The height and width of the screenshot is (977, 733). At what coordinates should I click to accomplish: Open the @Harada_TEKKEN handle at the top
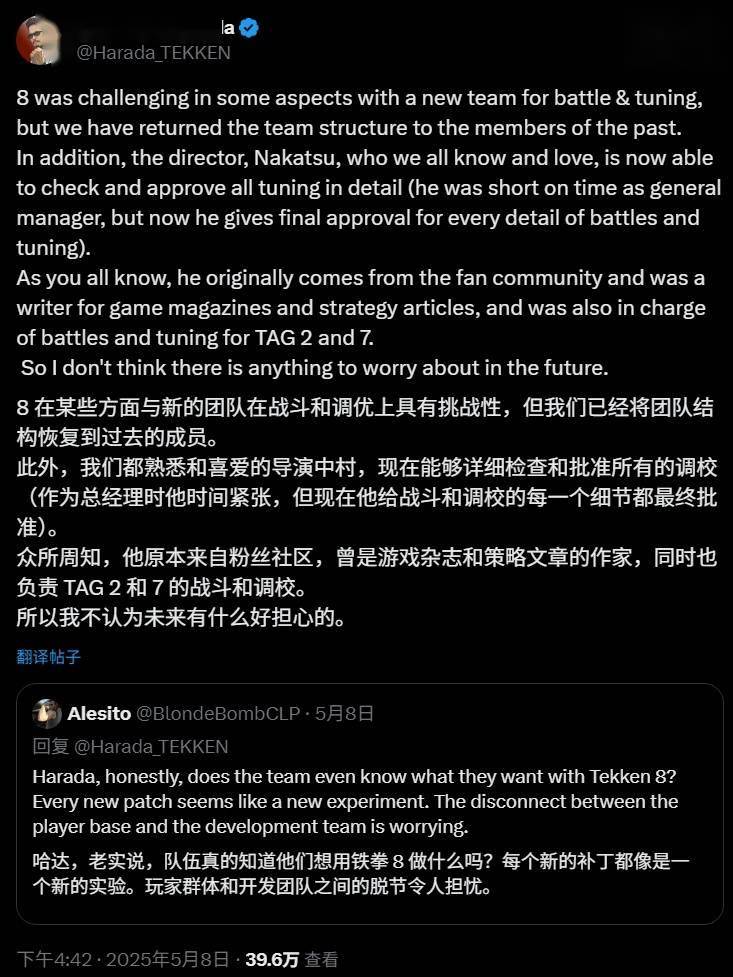point(153,53)
